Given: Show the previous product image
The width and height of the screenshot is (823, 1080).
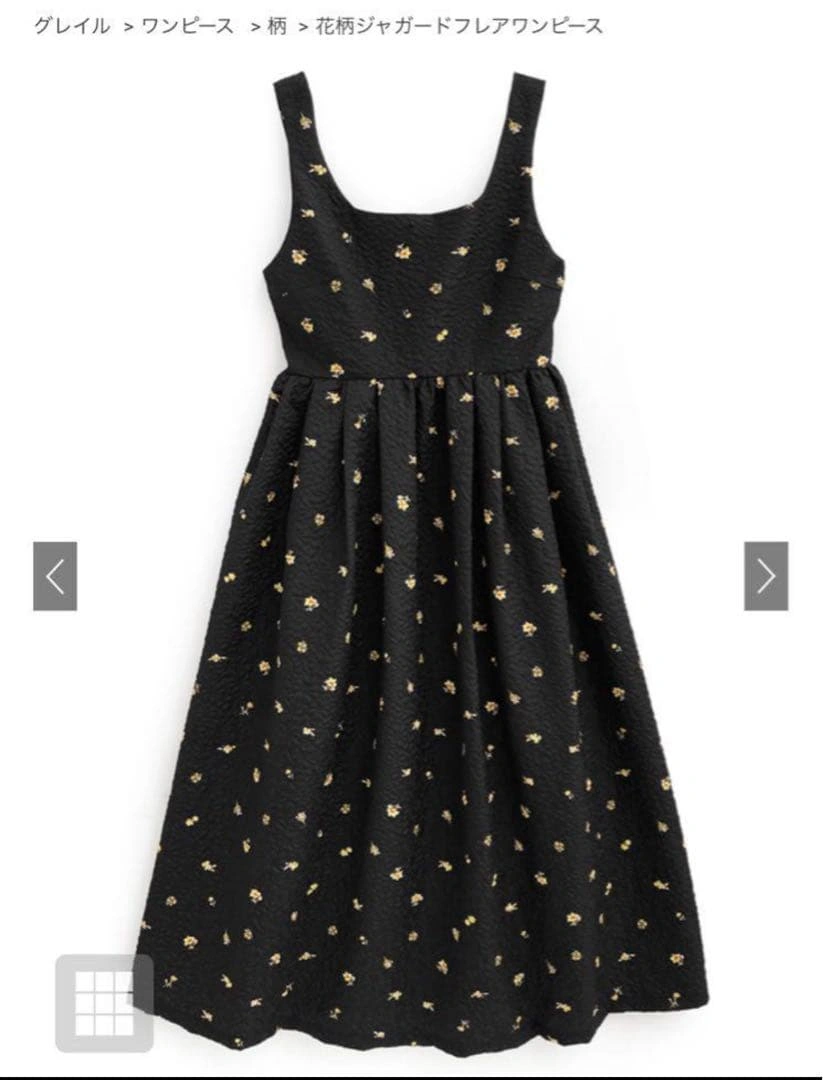Looking at the screenshot, I should click(x=55, y=576).
